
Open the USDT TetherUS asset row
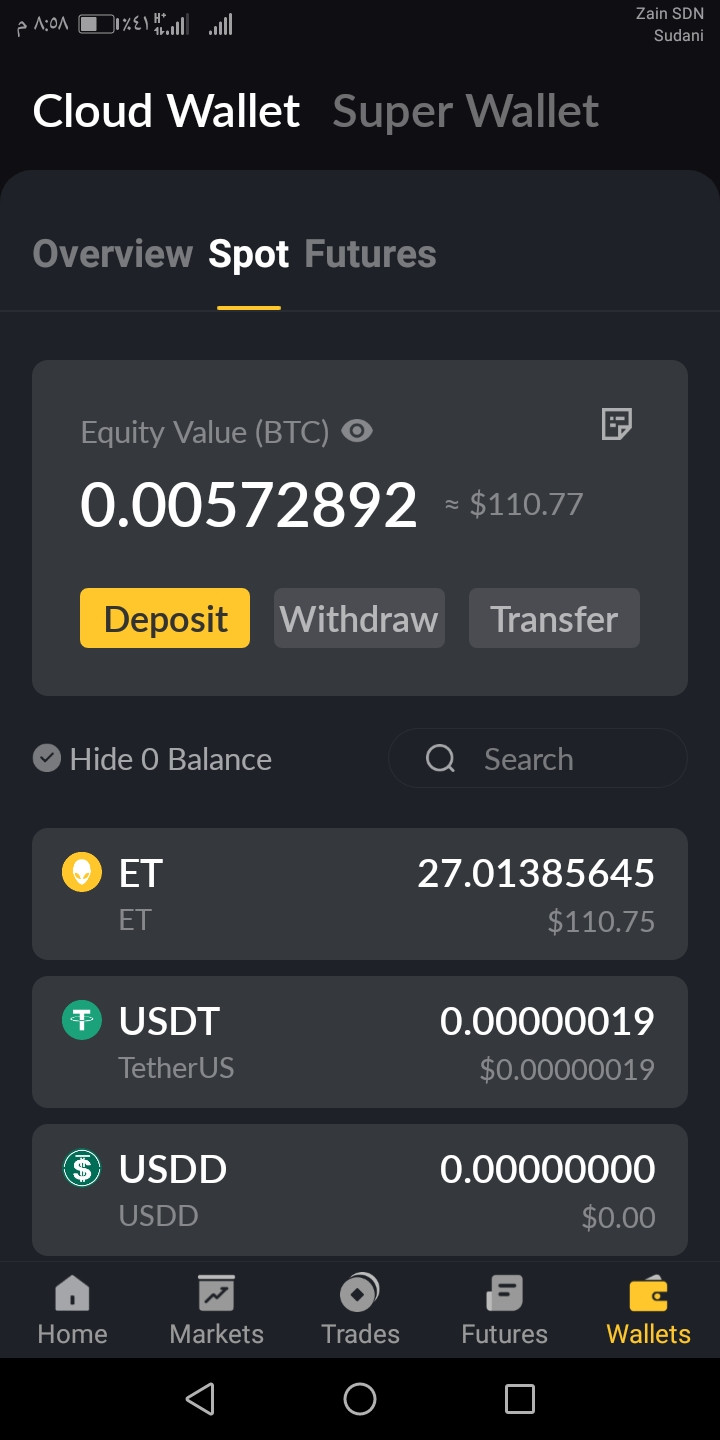(360, 1042)
